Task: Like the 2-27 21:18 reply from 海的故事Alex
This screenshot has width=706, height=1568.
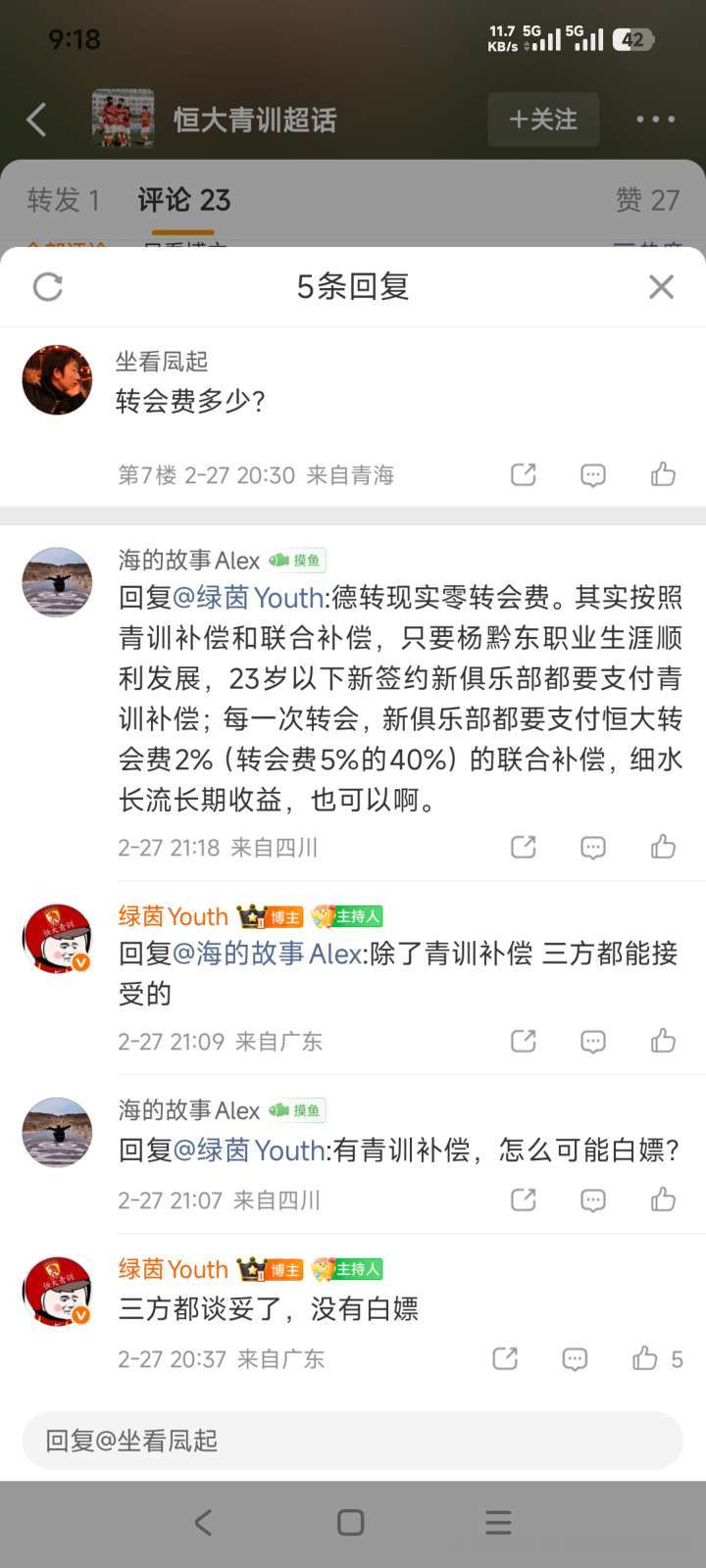Action: (663, 847)
